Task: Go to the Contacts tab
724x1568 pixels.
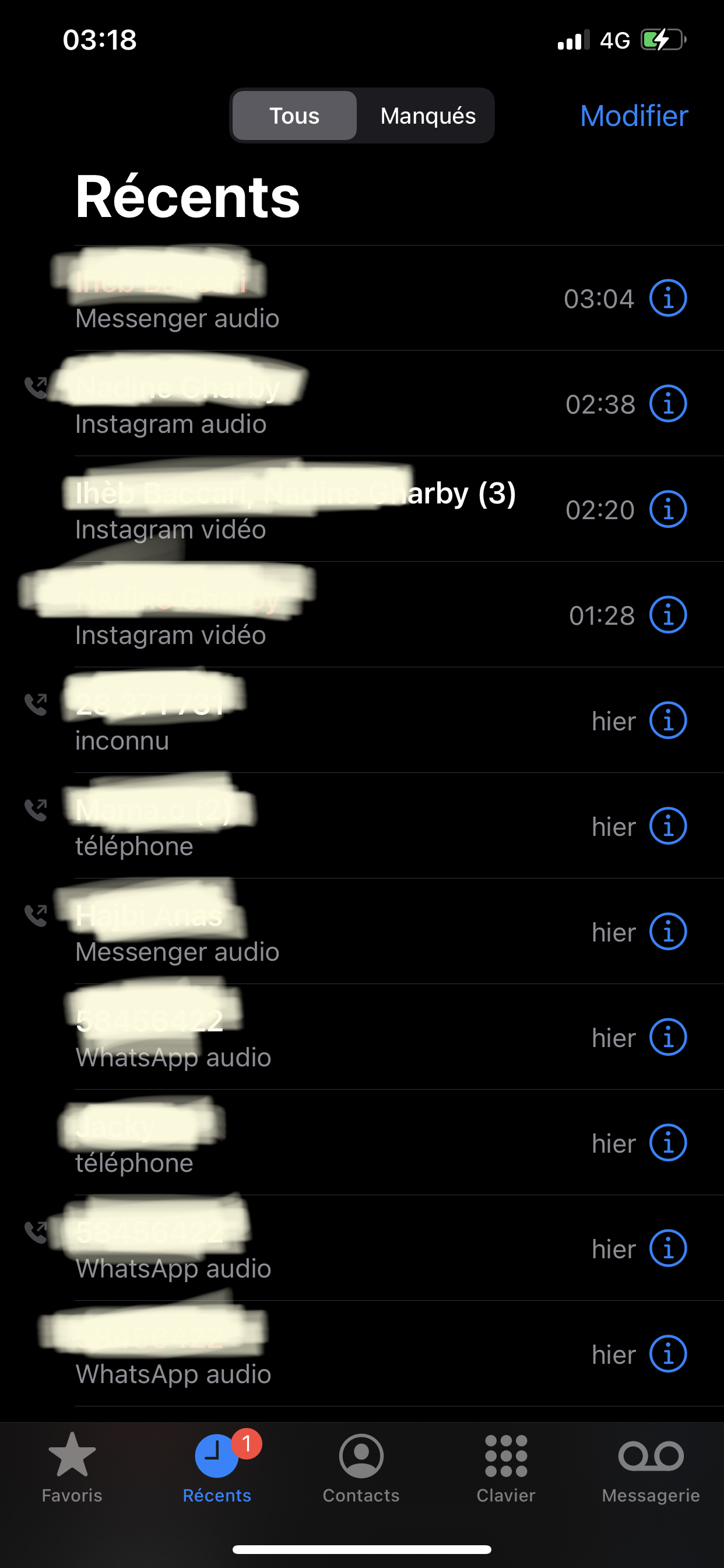Action: [361, 1468]
